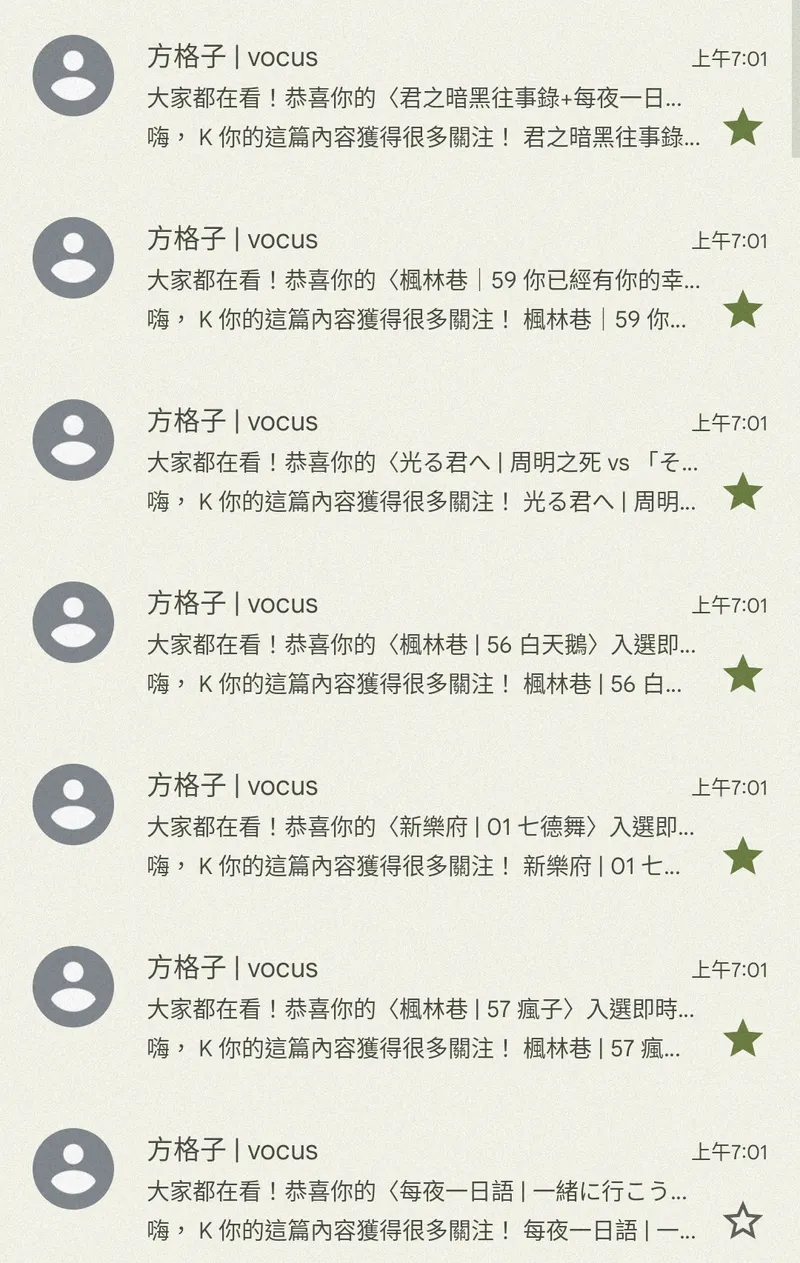Remove star from the 楓林巷｜59 email
Viewport: 800px width, 1263px height.
pos(743,310)
